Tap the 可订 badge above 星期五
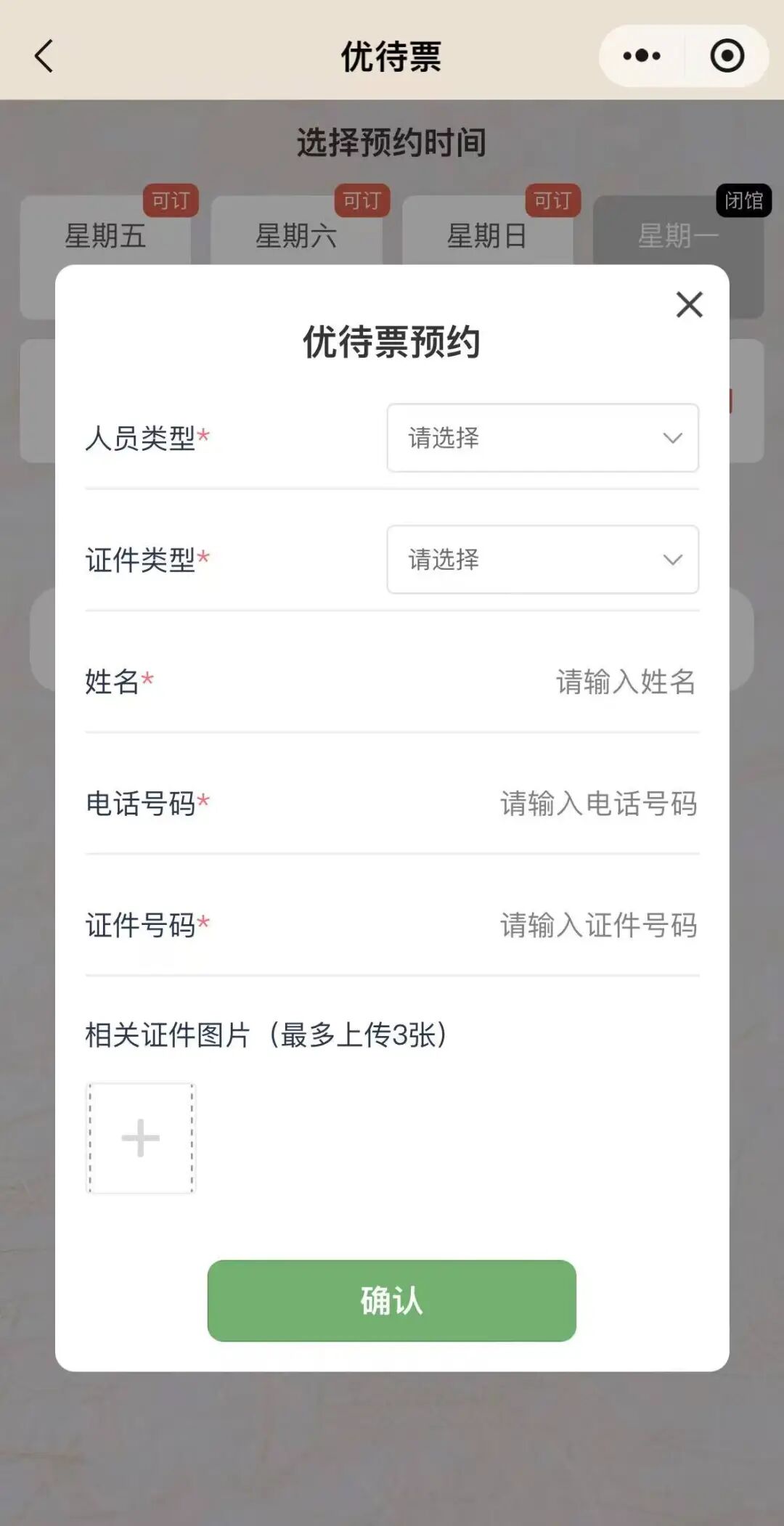 [170, 202]
